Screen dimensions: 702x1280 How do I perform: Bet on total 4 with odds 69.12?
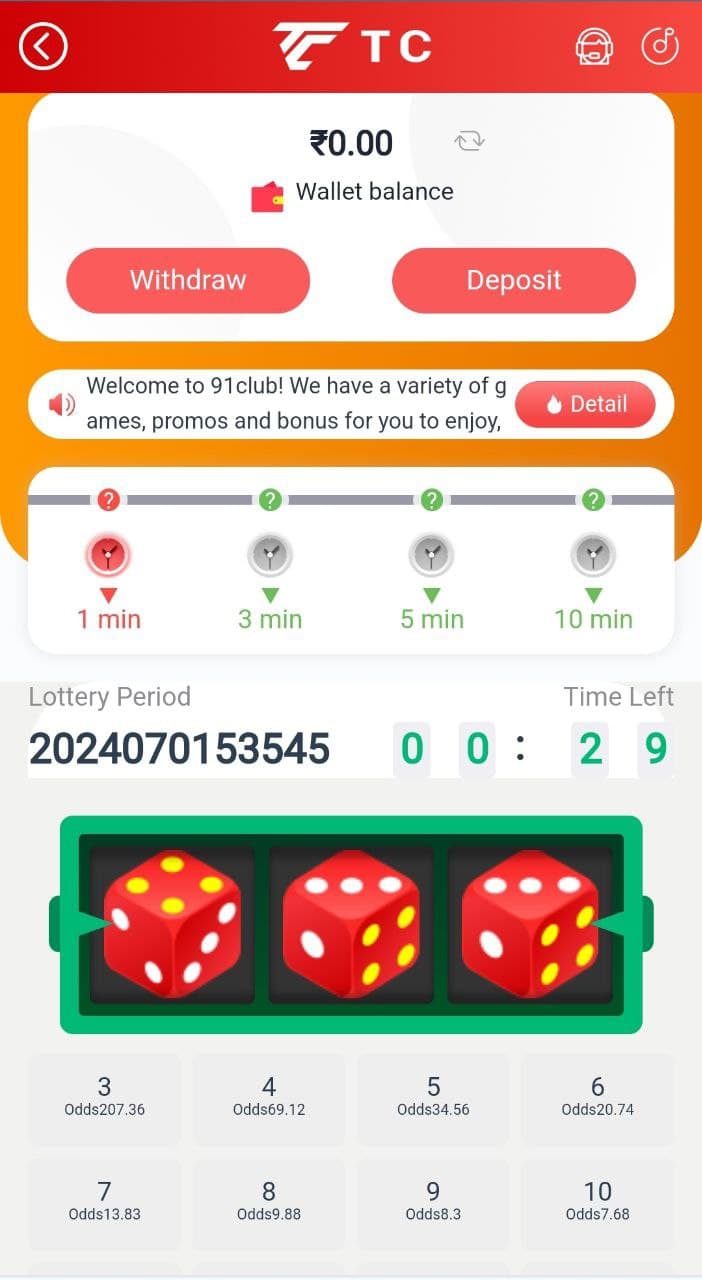[269, 1096]
